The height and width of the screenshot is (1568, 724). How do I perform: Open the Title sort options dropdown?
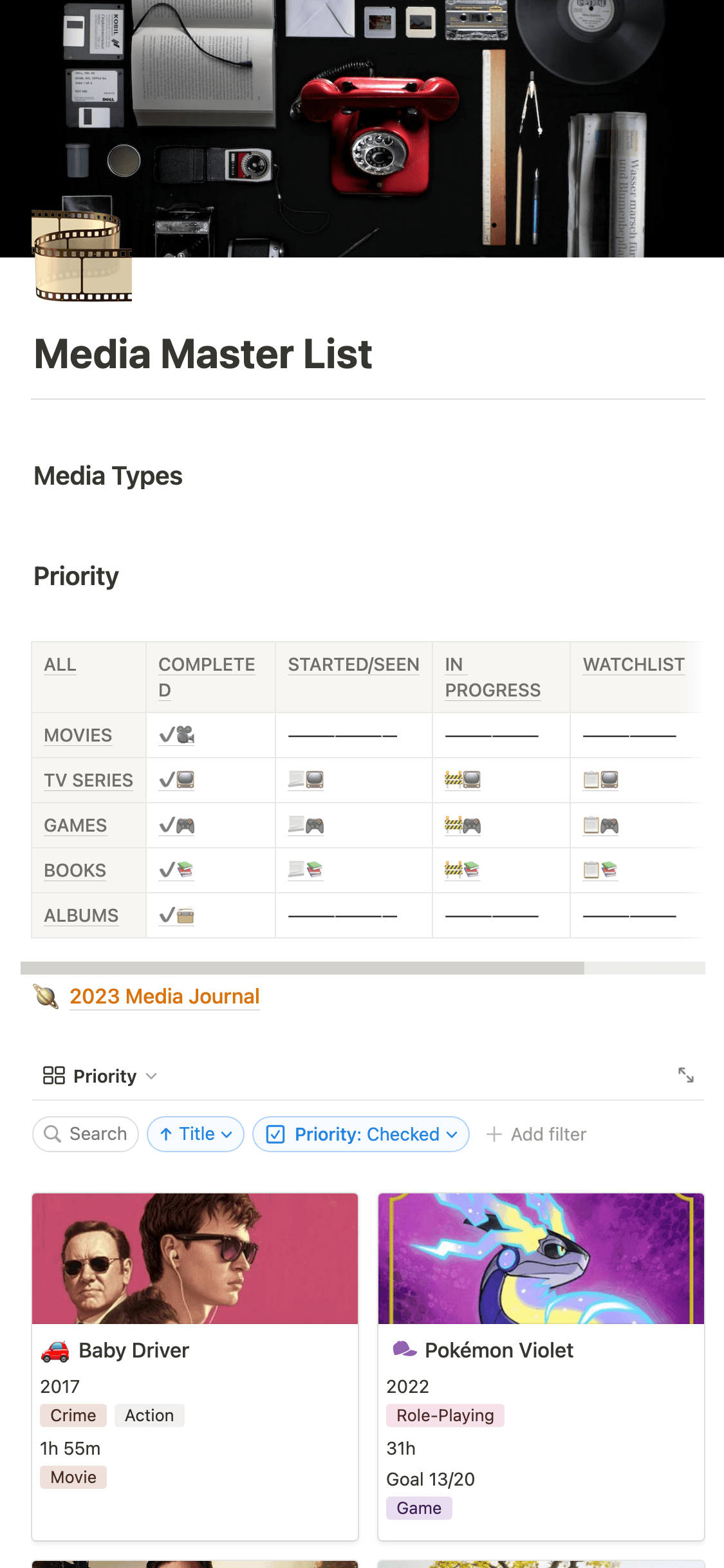[x=227, y=1134]
